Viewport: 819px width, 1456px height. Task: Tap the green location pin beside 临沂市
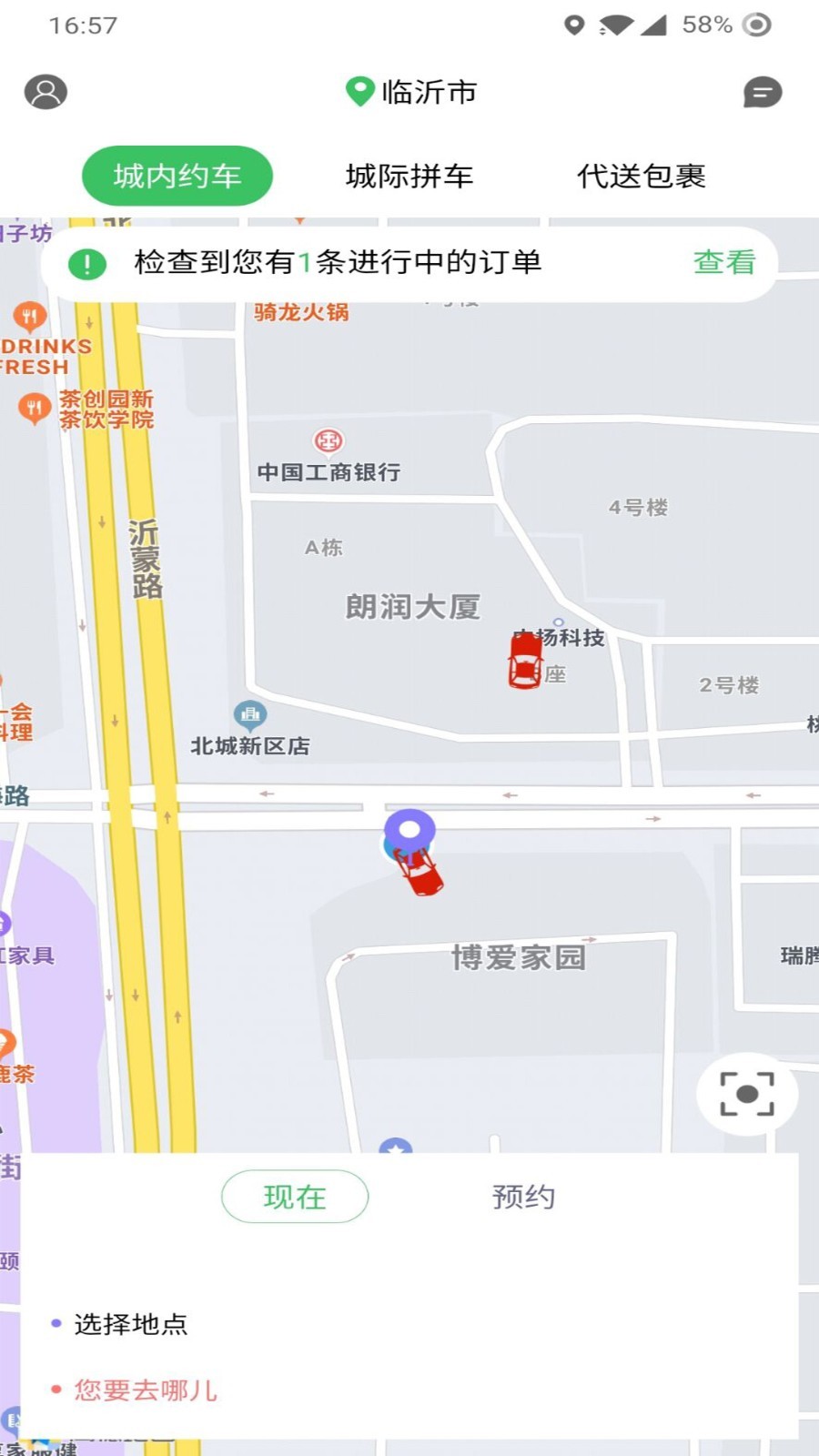pyautogui.click(x=359, y=91)
